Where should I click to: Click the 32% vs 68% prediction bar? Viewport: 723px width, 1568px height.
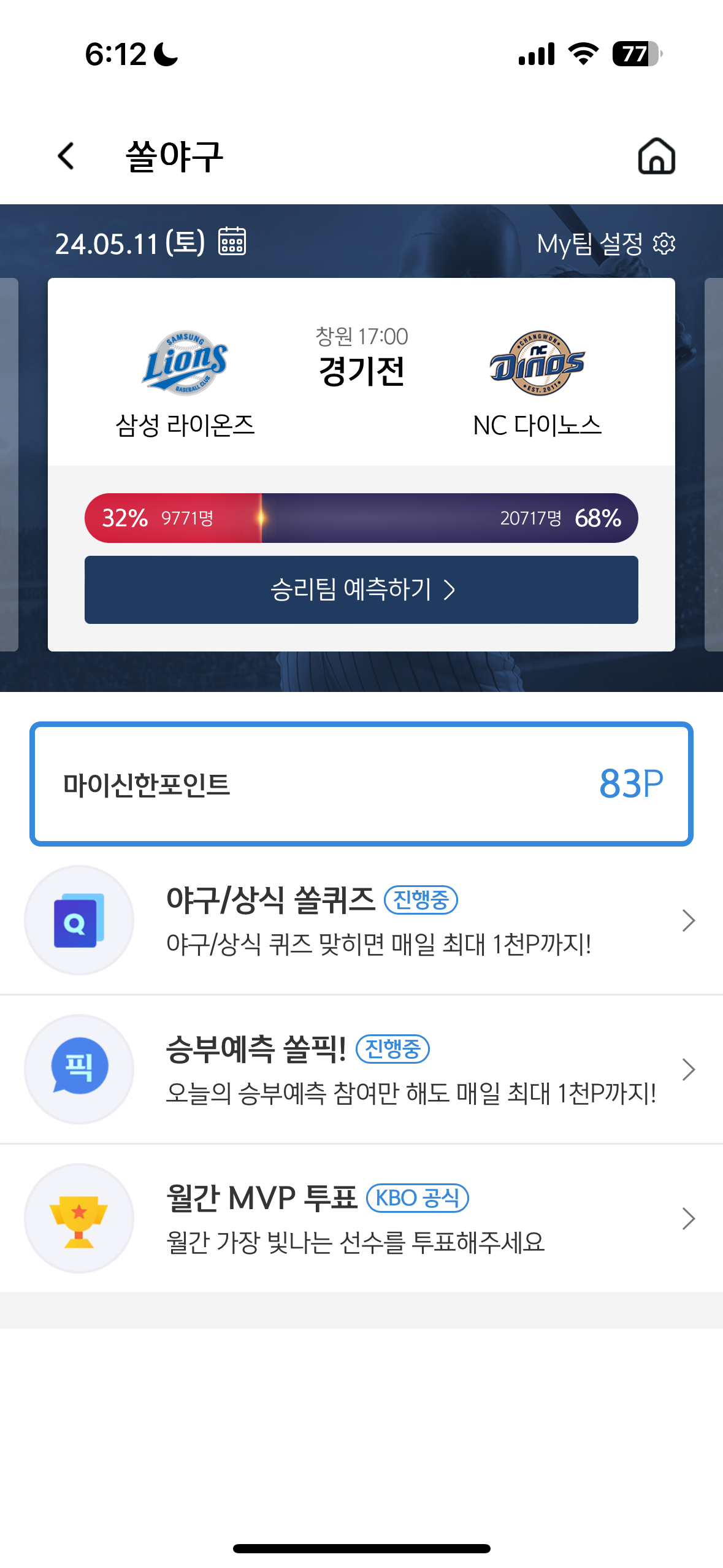tap(362, 518)
